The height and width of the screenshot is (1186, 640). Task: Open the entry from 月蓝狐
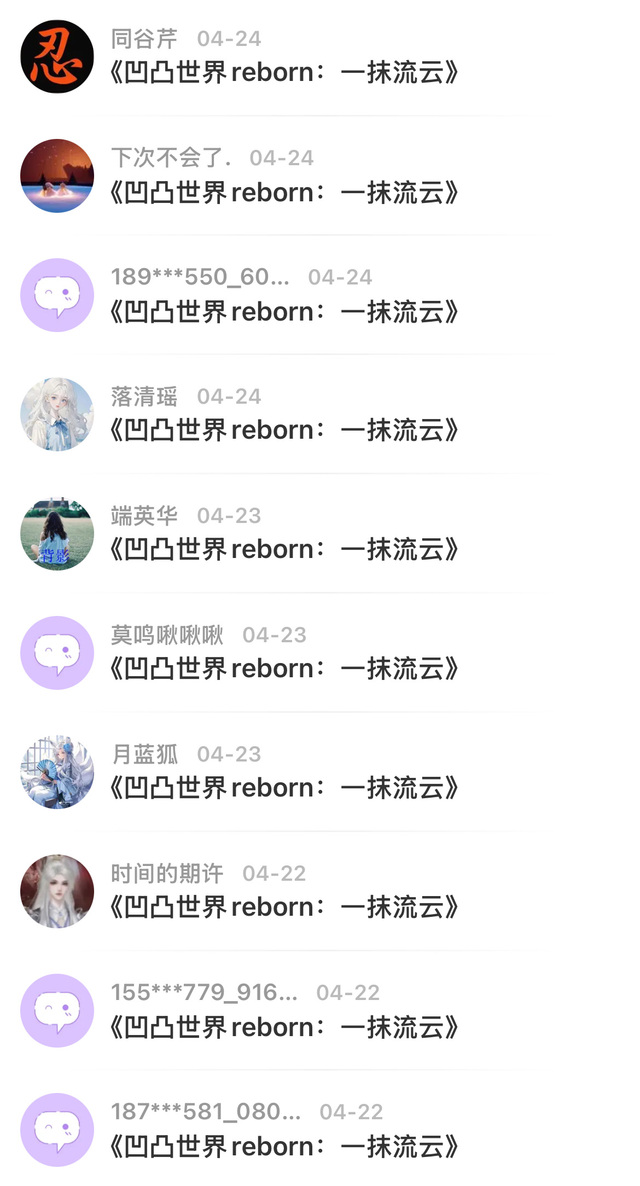click(x=320, y=772)
